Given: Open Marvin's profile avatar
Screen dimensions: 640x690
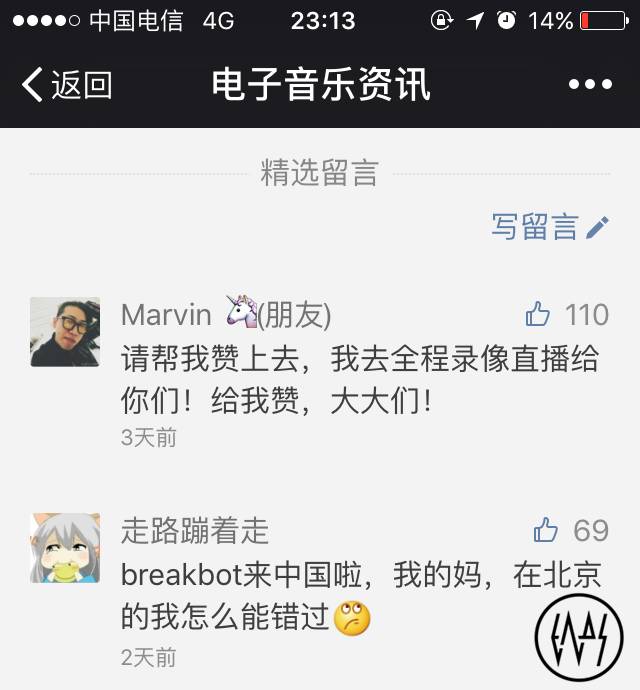Looking at the screenshot, I should (x=65, y=332).
